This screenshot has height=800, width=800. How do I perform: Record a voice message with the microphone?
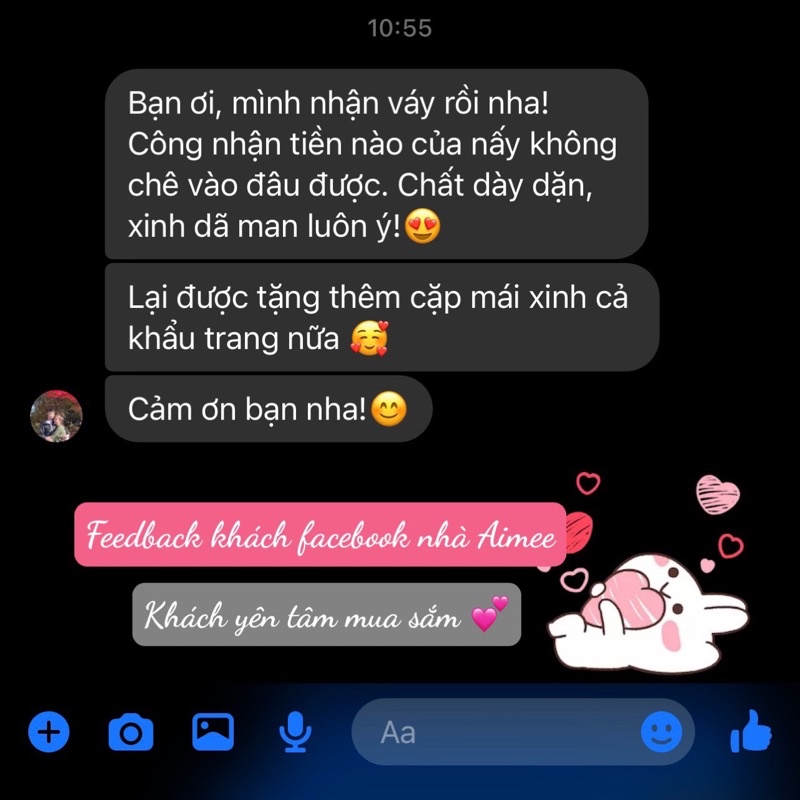(294, 734)
